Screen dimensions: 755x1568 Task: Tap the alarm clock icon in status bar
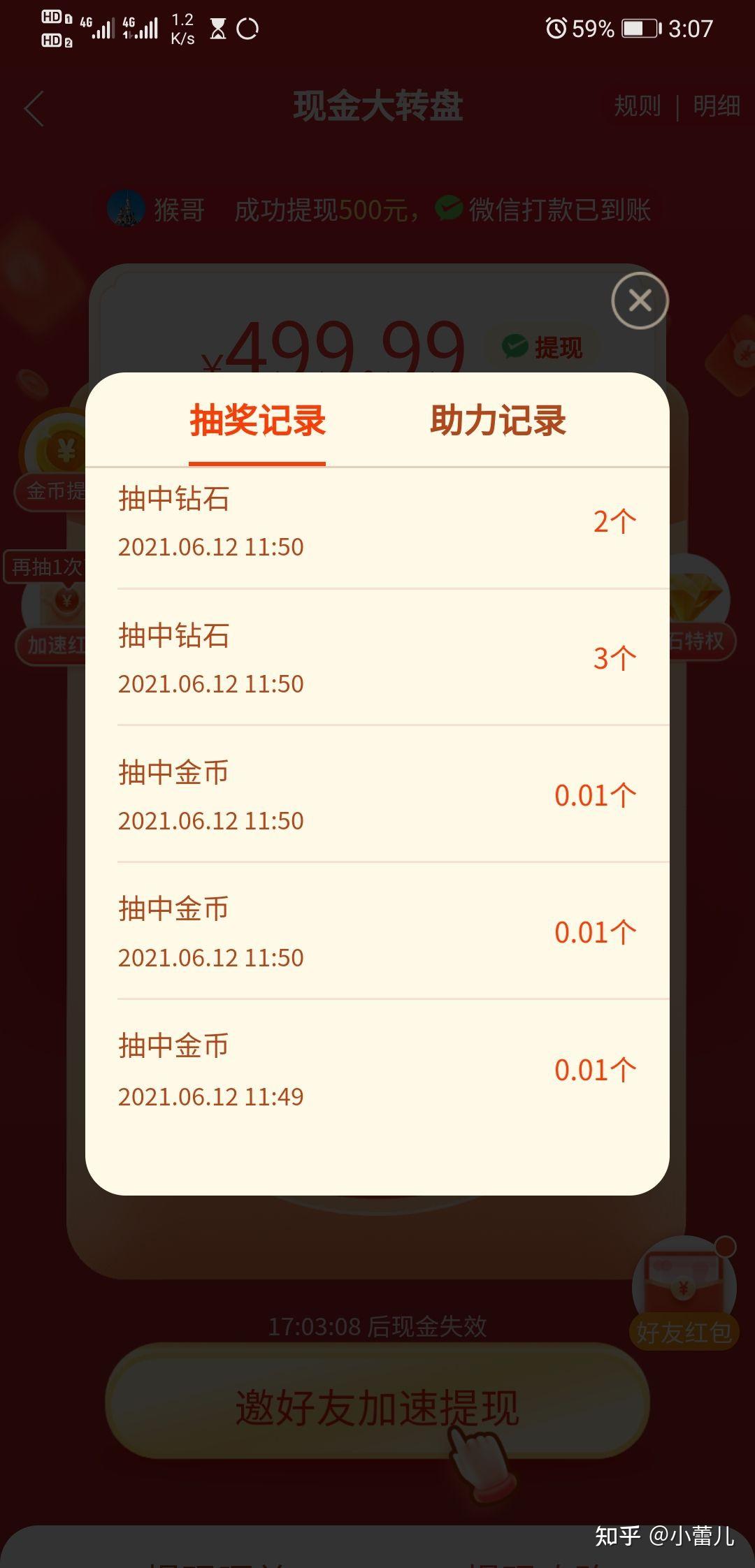point(554,28)
